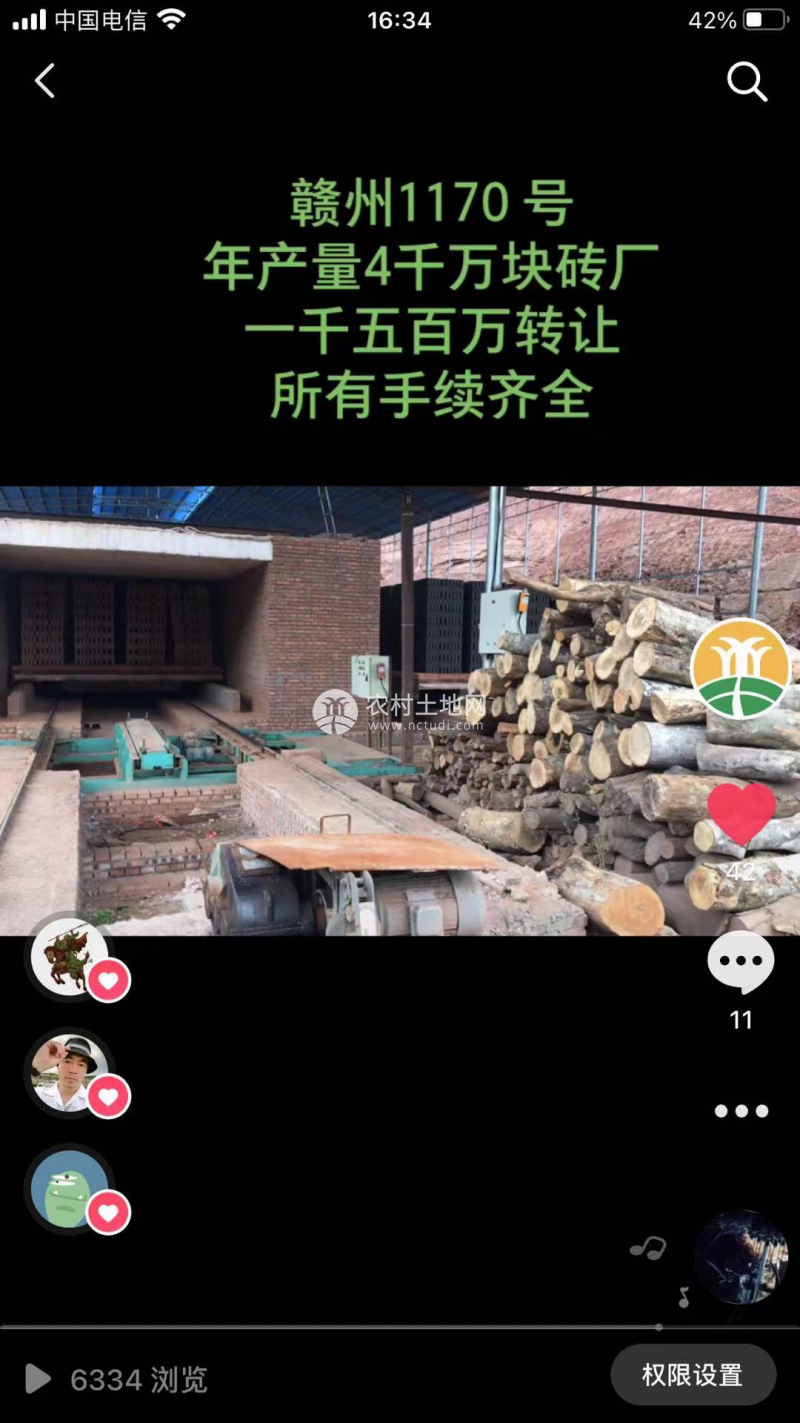Like the video with the red heart
This screenshot has width=800, height=1423.
pos(741,812)
